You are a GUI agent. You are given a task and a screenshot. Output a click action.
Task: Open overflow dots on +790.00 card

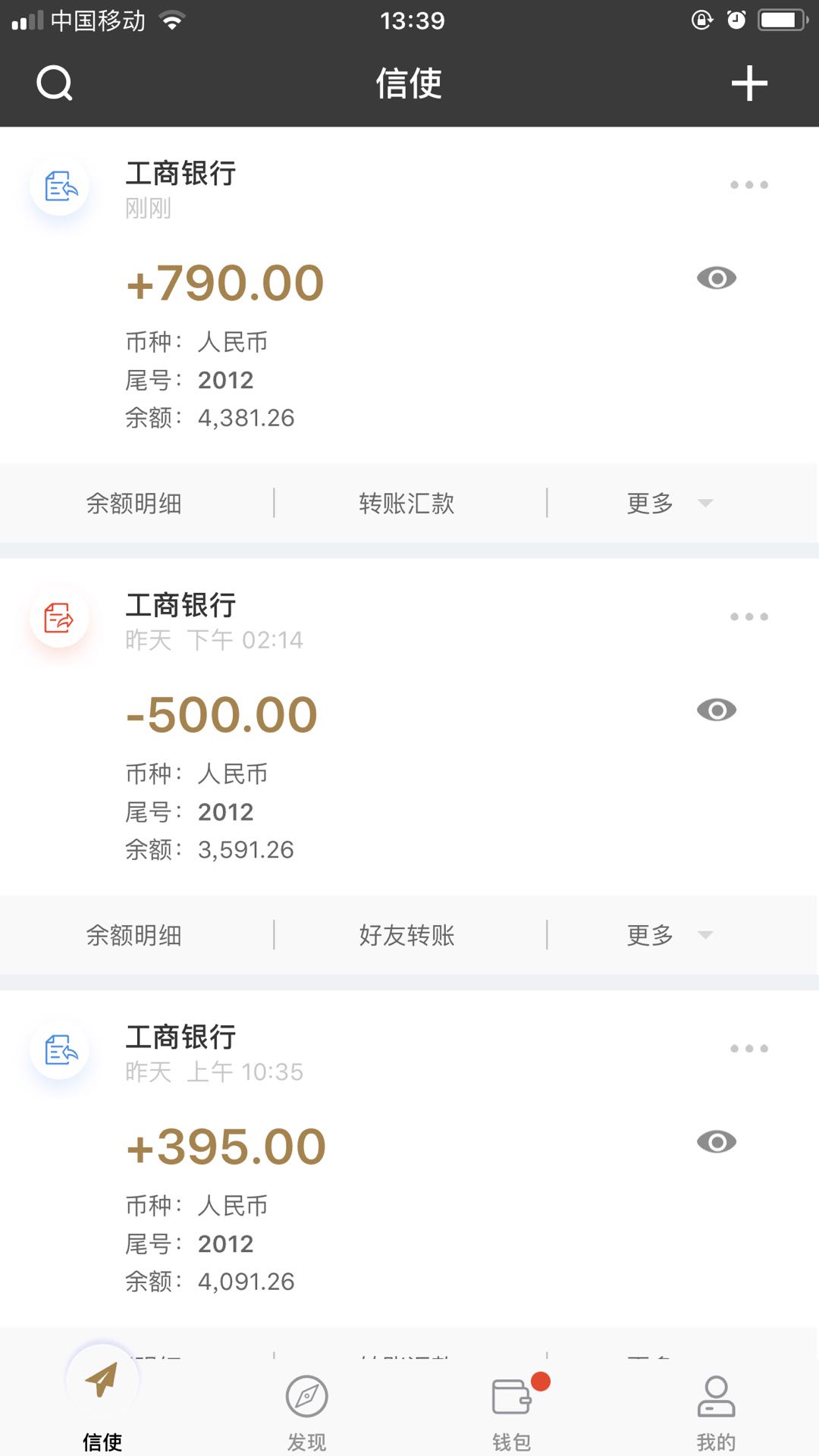click(749, 185)
